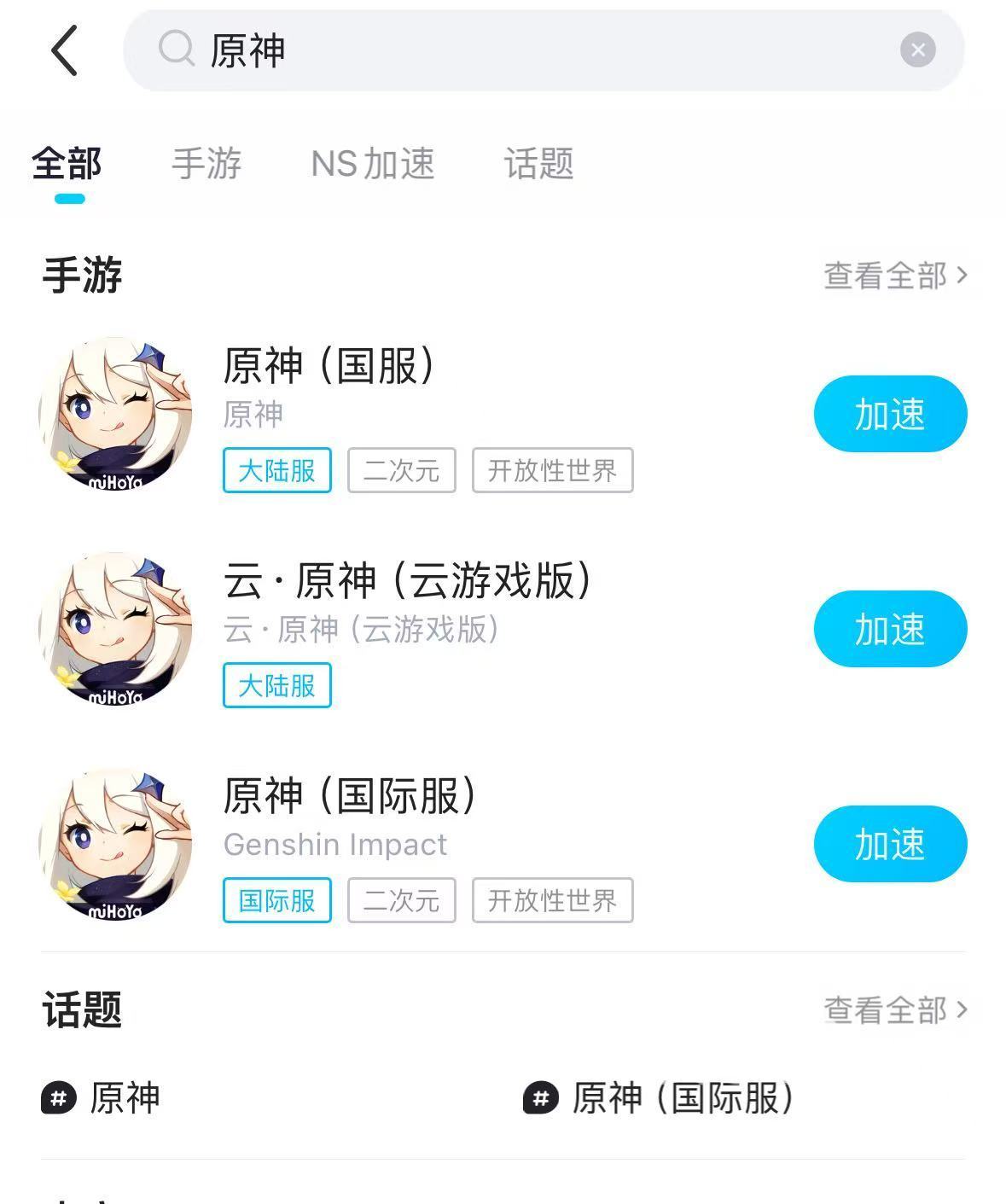Tap 加速 for 原神 (国服)
The height and width of the screenshot is (1204, 1006).
coord(890,414)
